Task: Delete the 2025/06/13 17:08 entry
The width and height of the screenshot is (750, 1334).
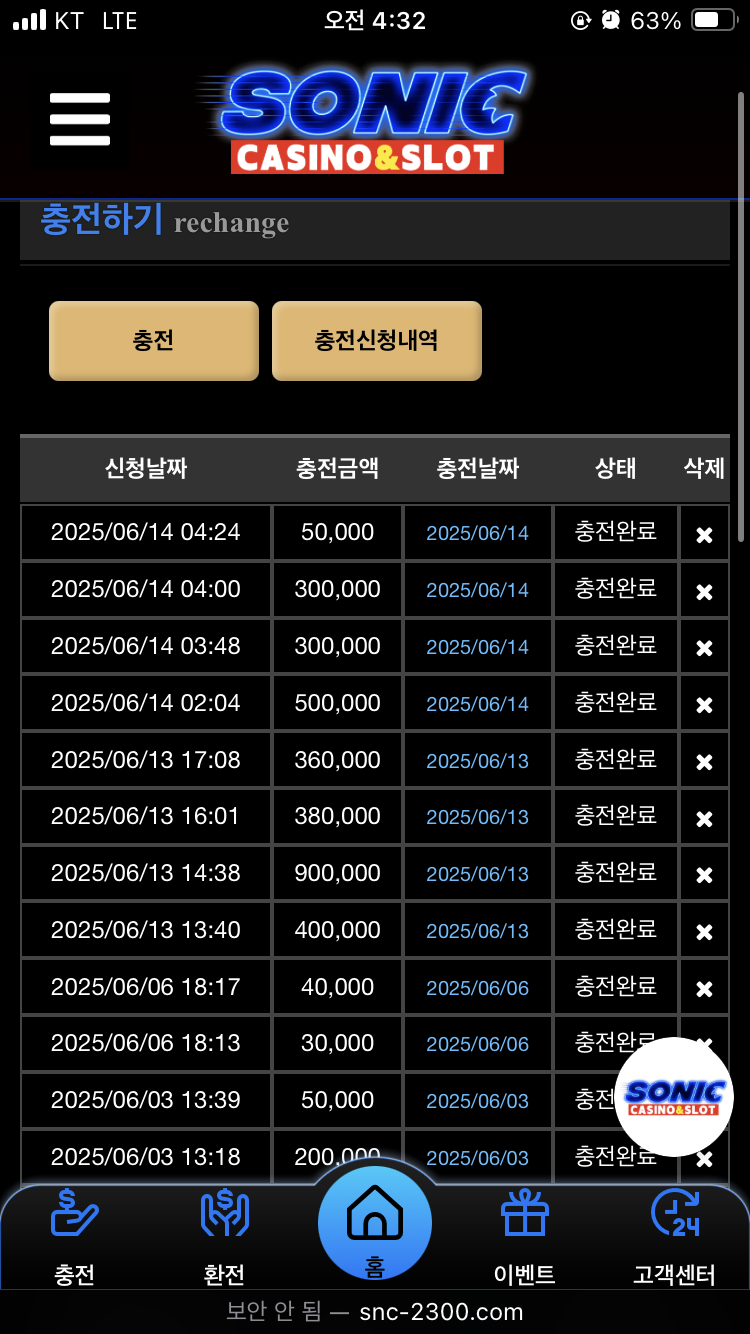Action: (704, 761)
